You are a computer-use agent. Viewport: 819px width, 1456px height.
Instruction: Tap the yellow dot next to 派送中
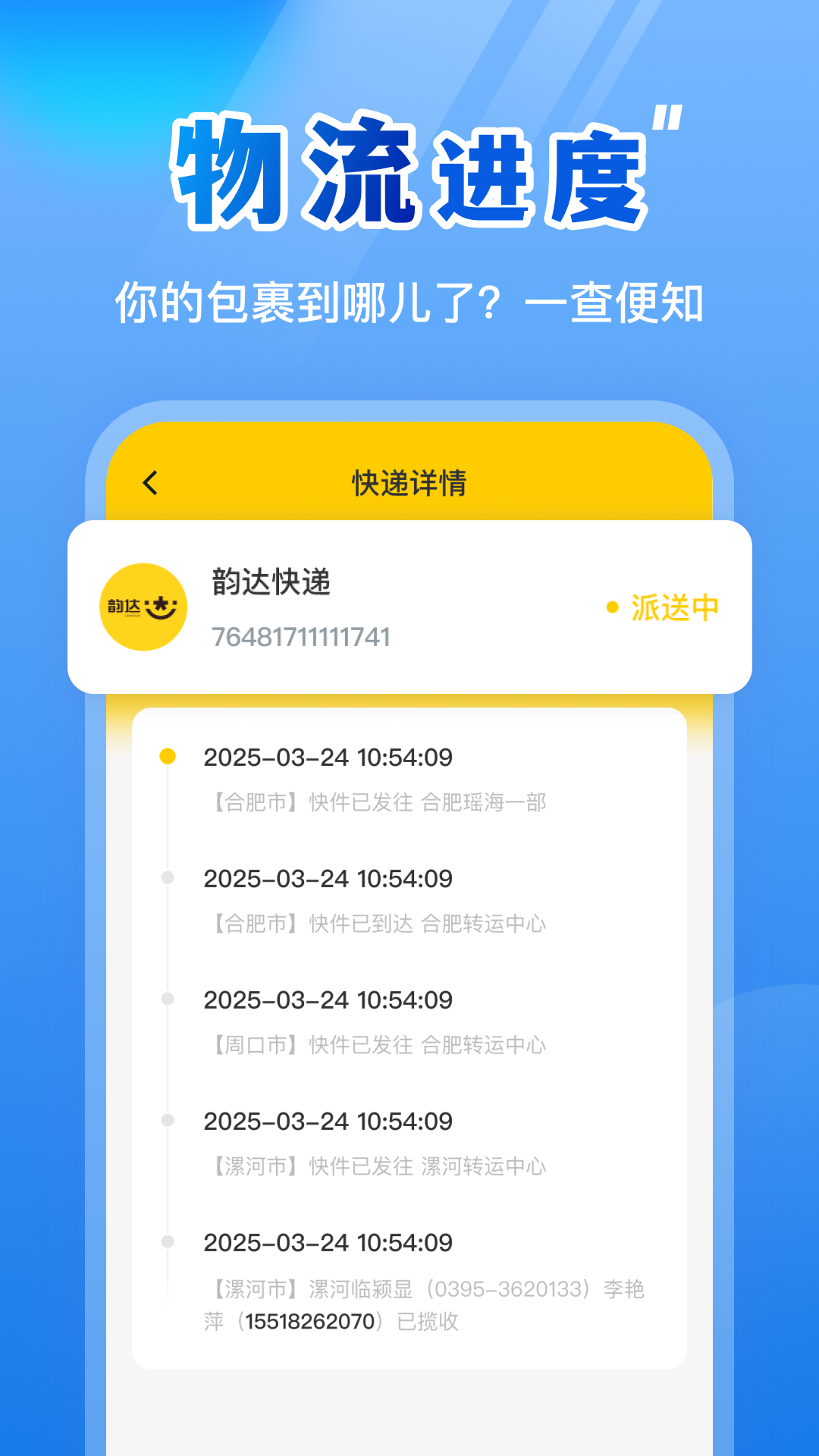click(612, 607)
